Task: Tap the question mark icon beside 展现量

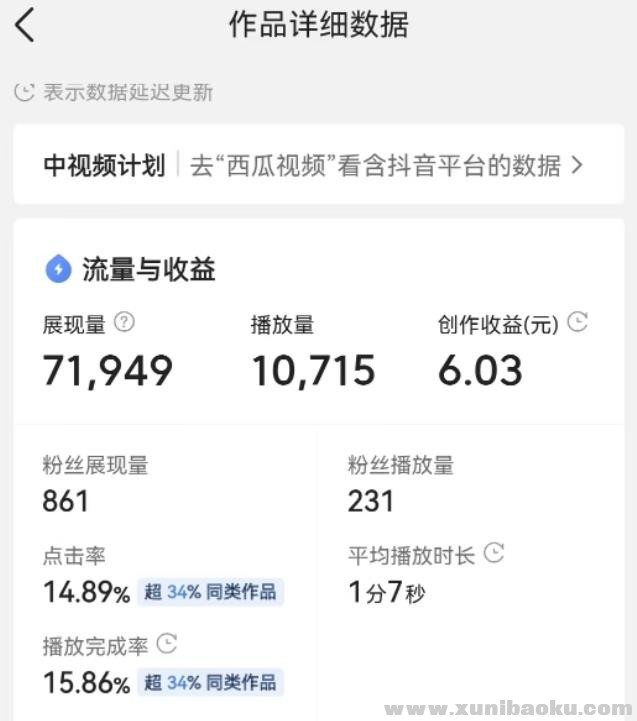Action: (124, 323)
